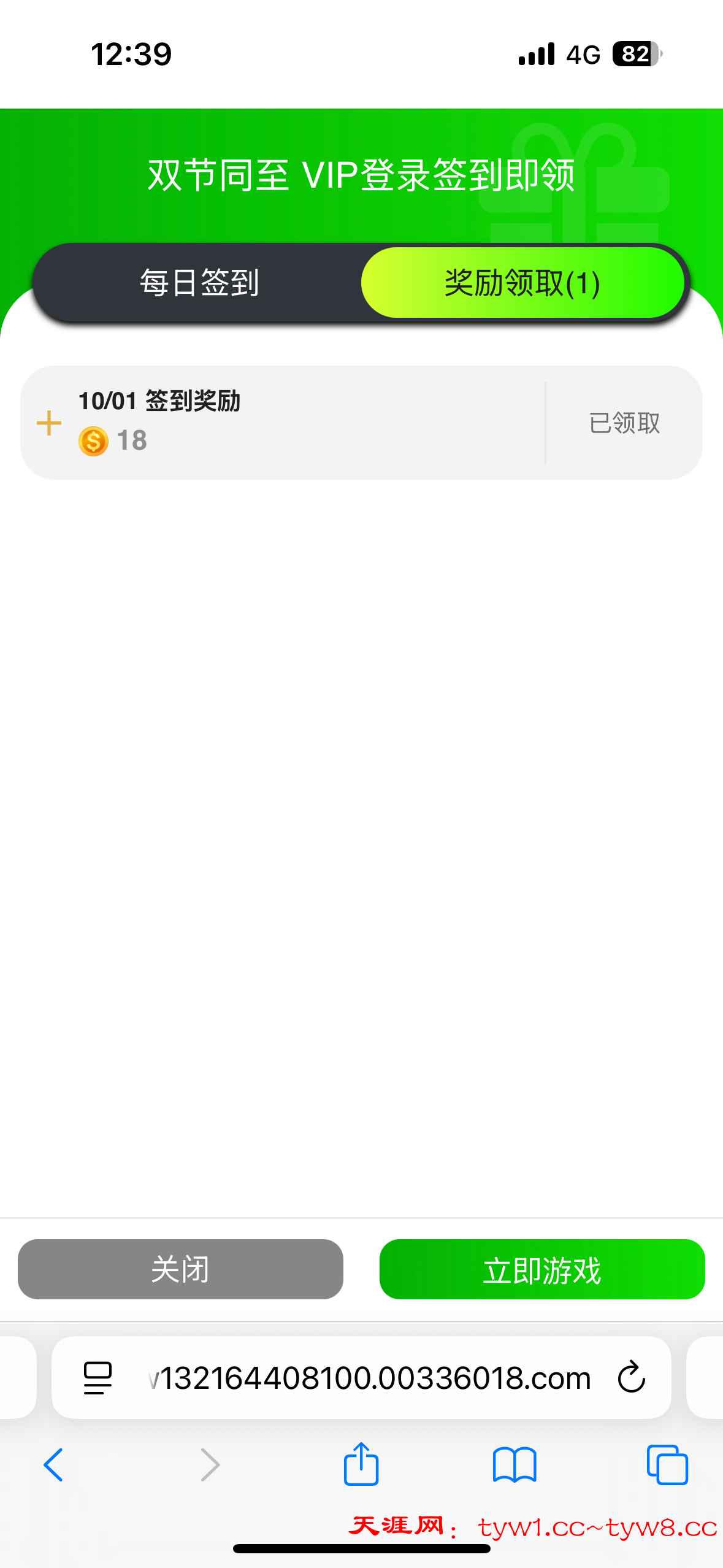Switch to the 每日签到 tab
The width and height of the screenshot is (723, 1568).
[199, 283]
